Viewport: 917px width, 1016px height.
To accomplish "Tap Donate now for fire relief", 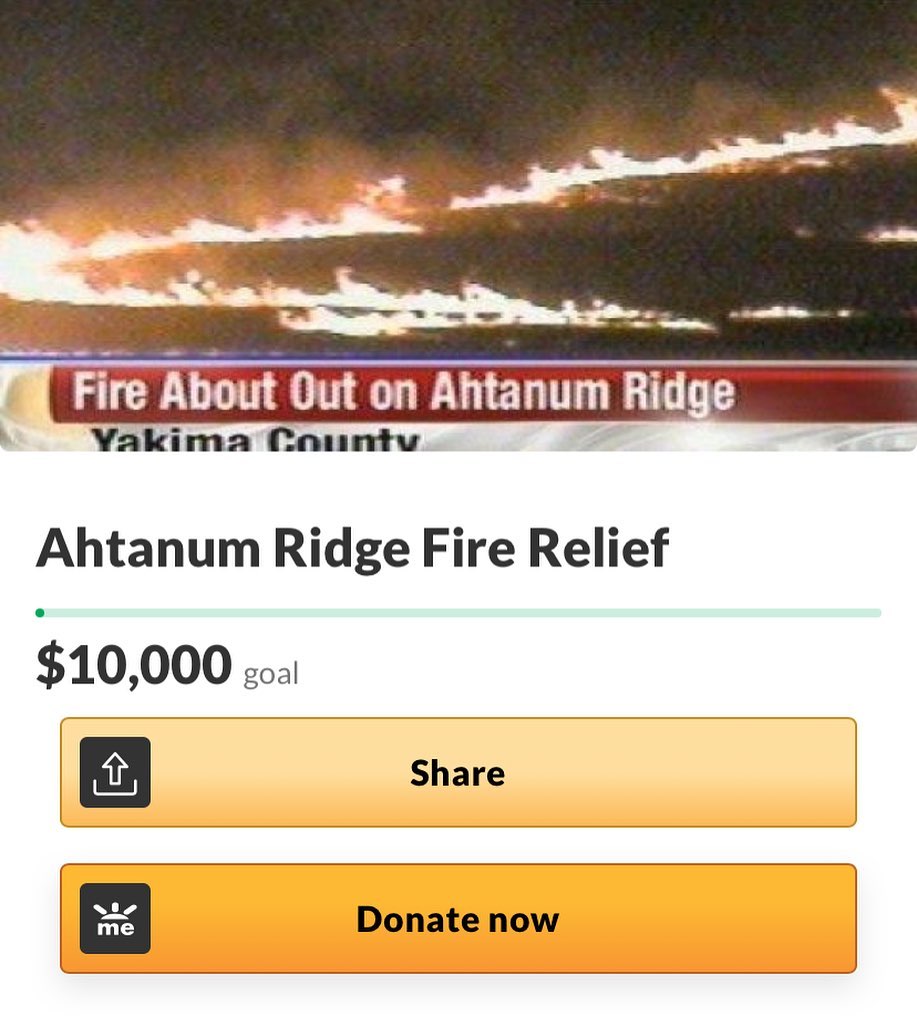I will click(458, 918).
